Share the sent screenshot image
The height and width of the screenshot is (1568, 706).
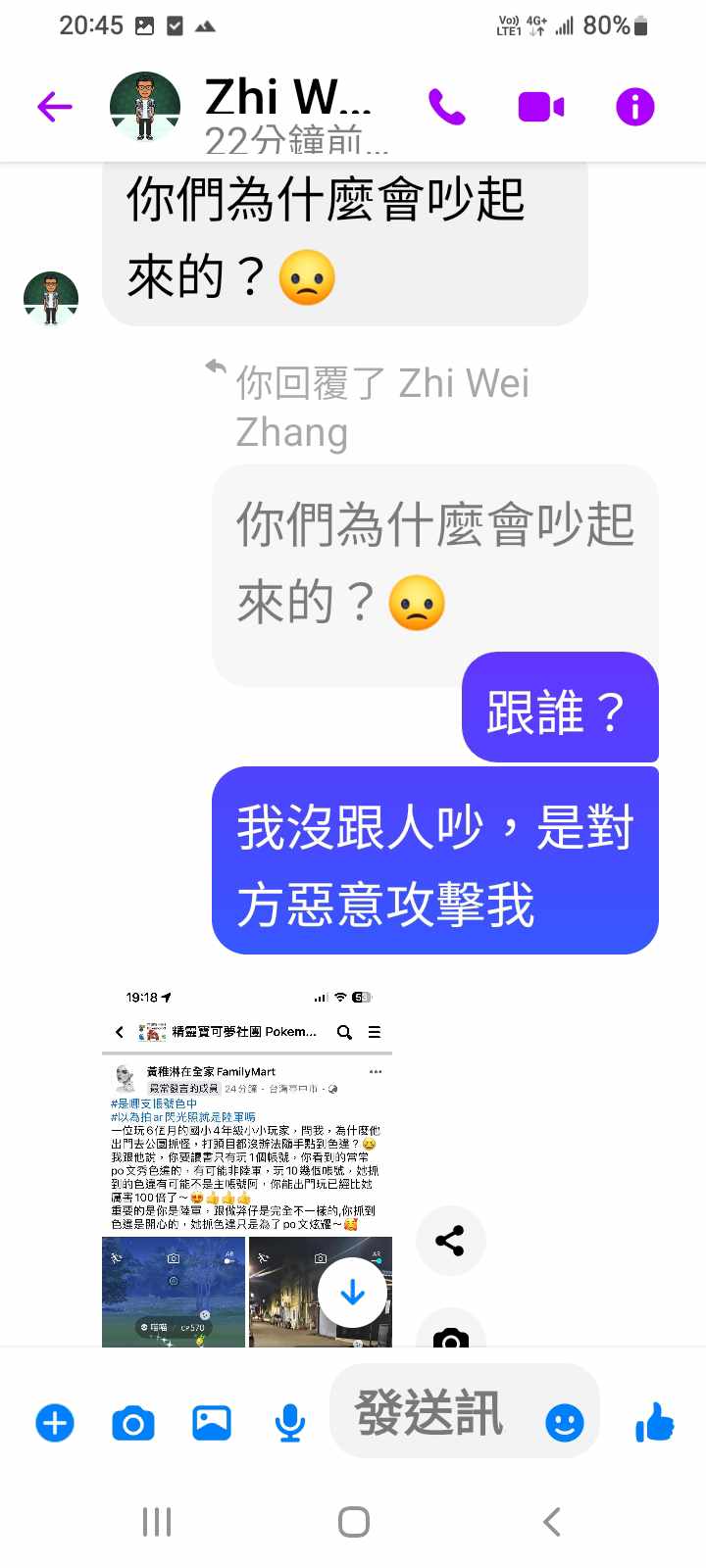pos(450,1241)
